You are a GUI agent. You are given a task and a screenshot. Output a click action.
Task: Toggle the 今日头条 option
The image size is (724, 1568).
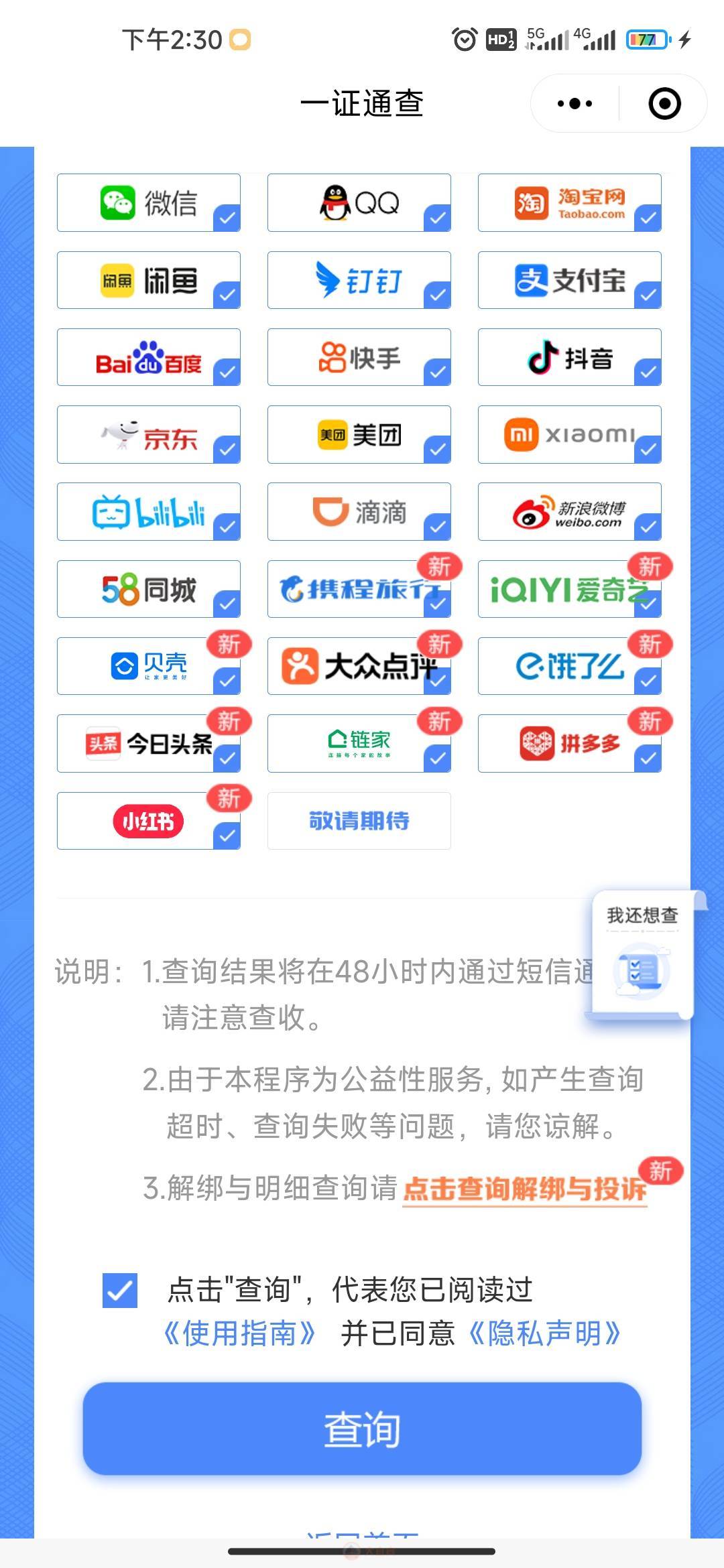point(149,743)
